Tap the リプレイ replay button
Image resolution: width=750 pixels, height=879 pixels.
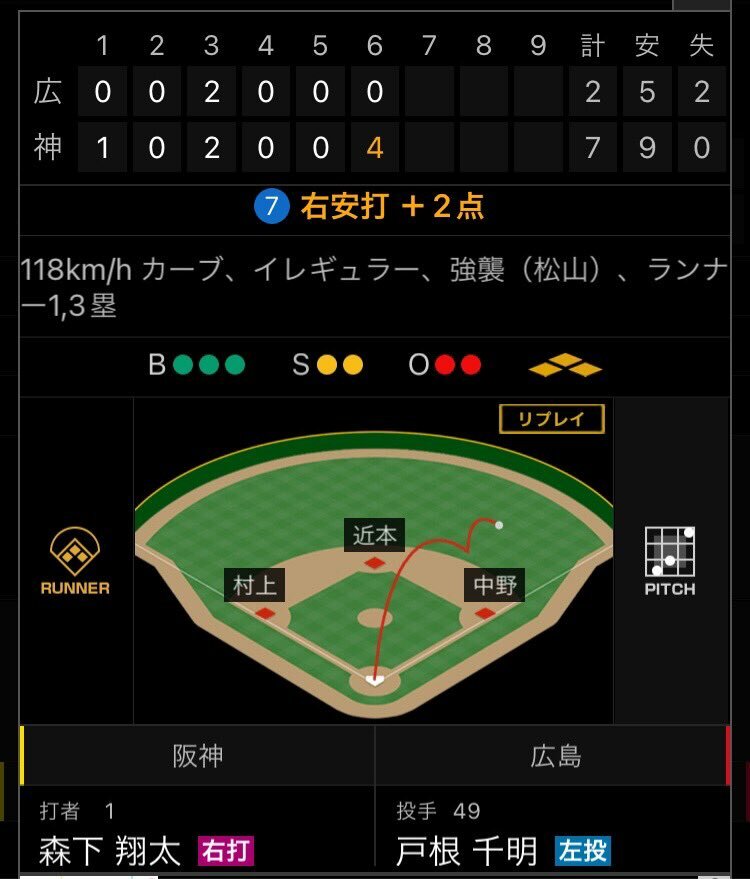click(551, 419)
